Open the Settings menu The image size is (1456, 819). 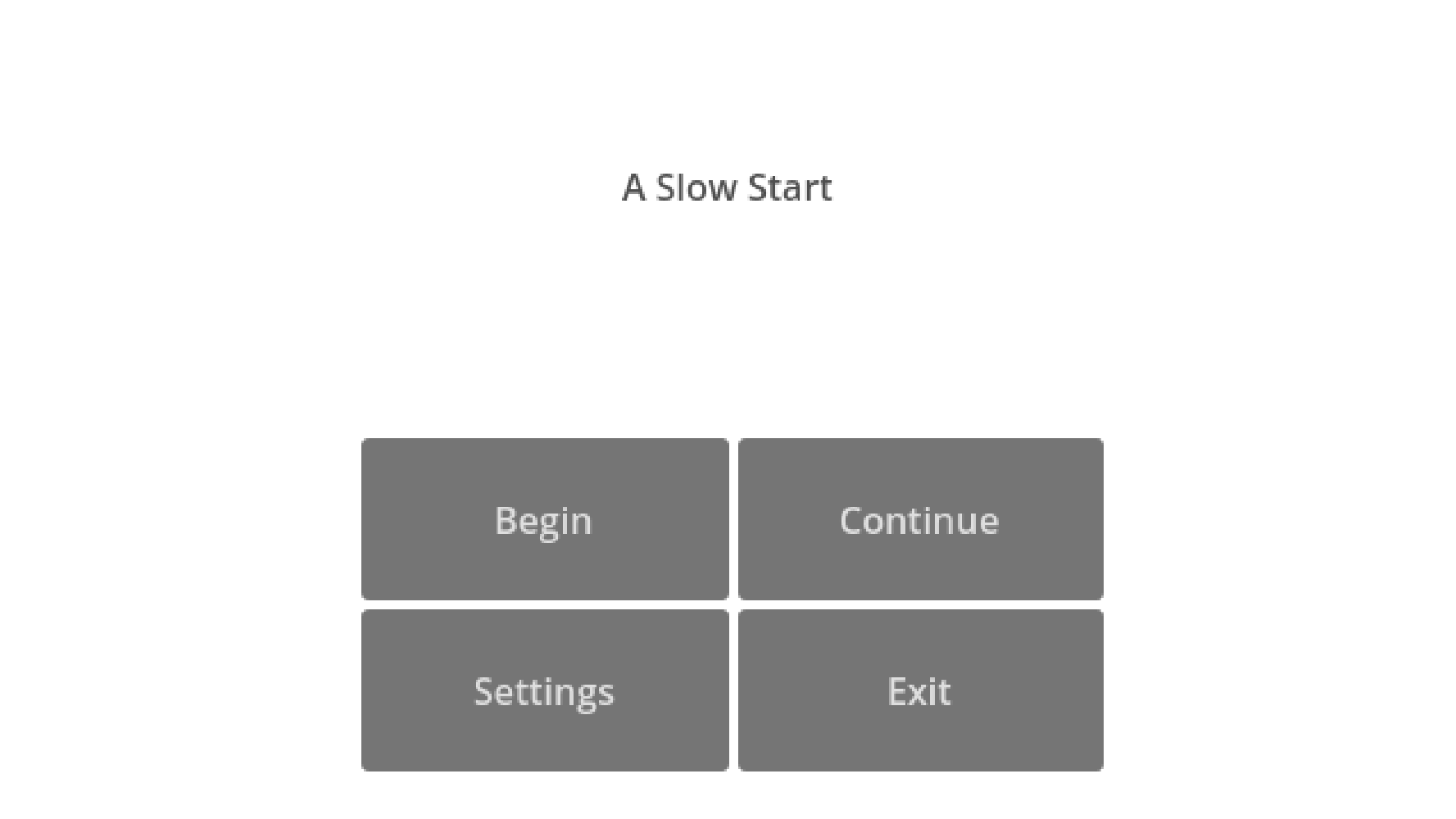pyautogui.click(x=545, y=690)
